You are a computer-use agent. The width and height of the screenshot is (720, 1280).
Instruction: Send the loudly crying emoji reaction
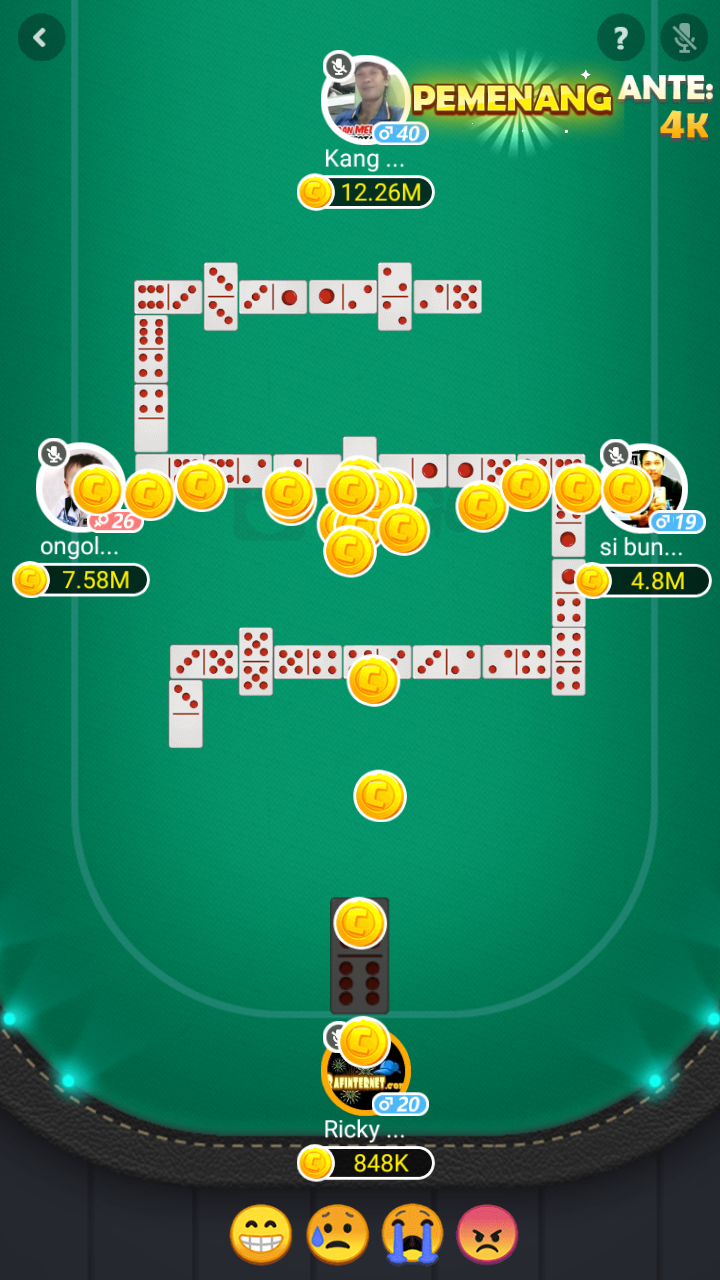coord(412,1234)
